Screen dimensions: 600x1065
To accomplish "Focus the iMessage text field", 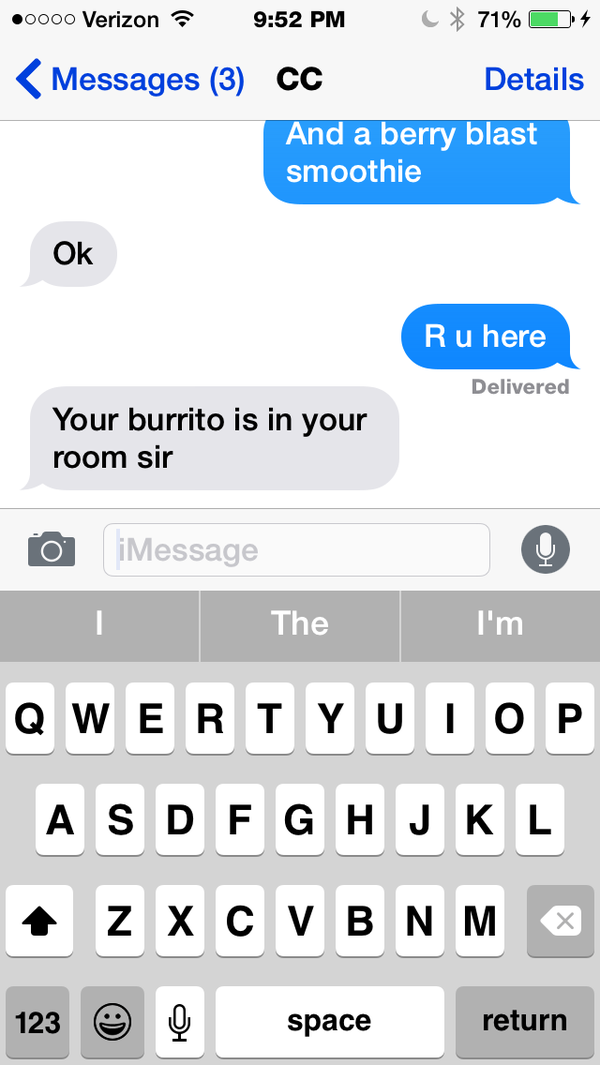I will 296,550.
